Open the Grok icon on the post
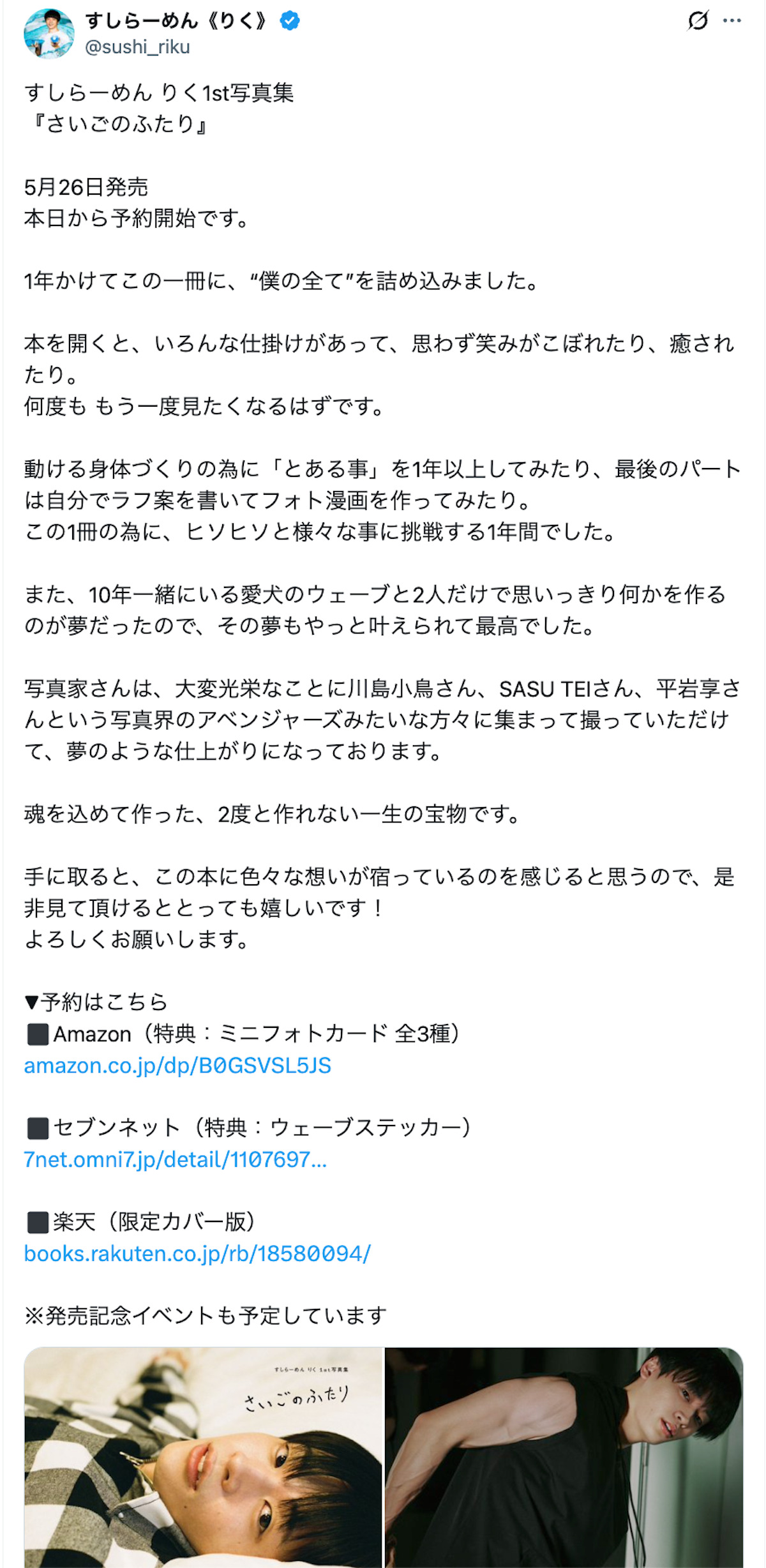766x1568 pixels. [698, 21]
